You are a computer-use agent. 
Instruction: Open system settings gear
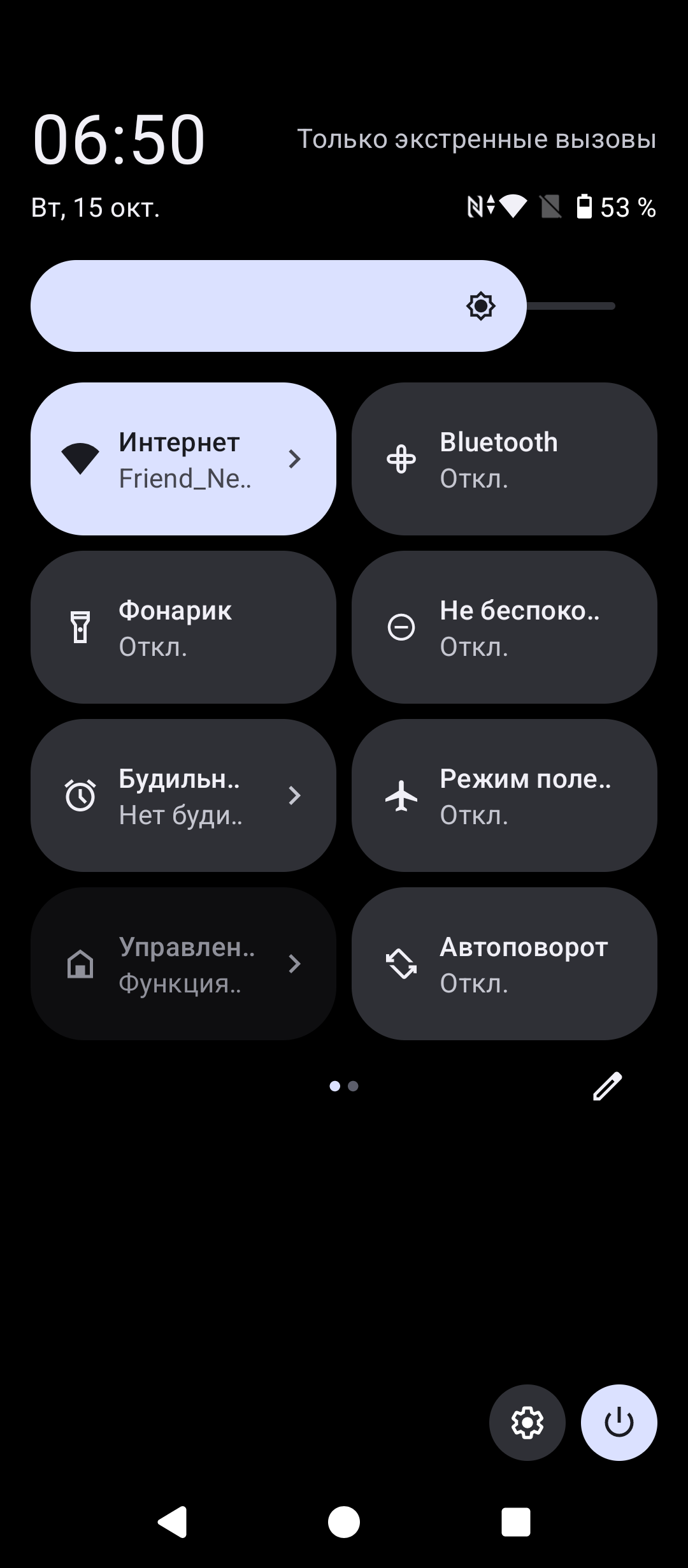527,1423
